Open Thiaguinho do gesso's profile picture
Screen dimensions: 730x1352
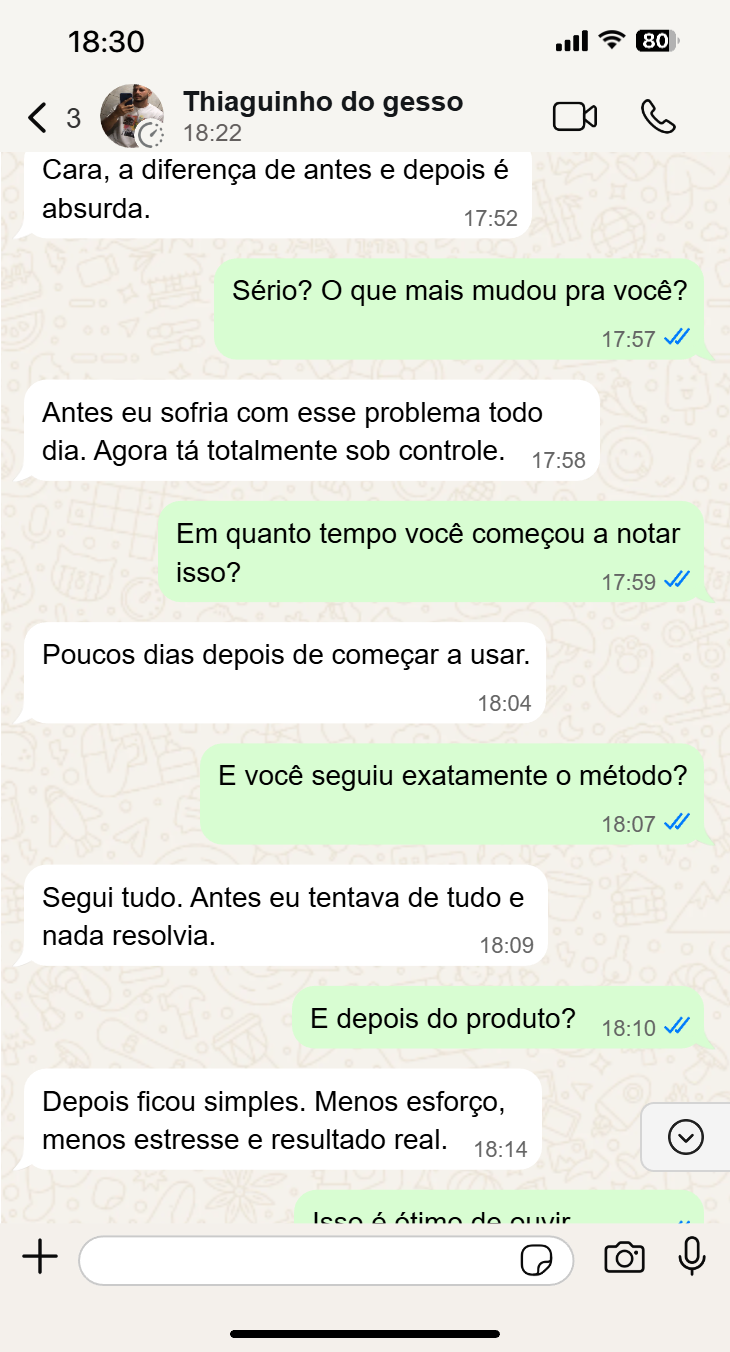coord(130,115)
